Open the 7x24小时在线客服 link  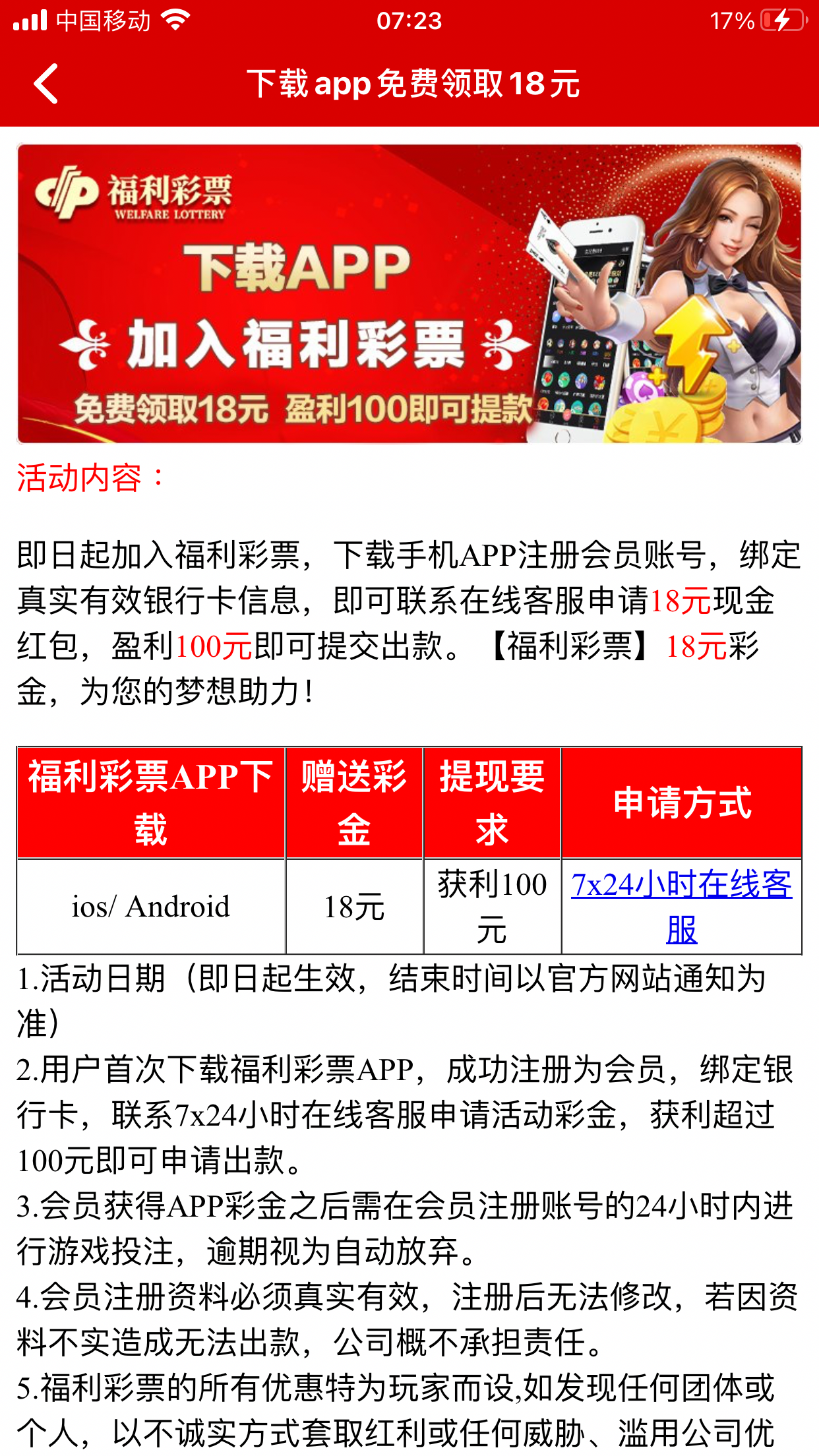(681, 906)
